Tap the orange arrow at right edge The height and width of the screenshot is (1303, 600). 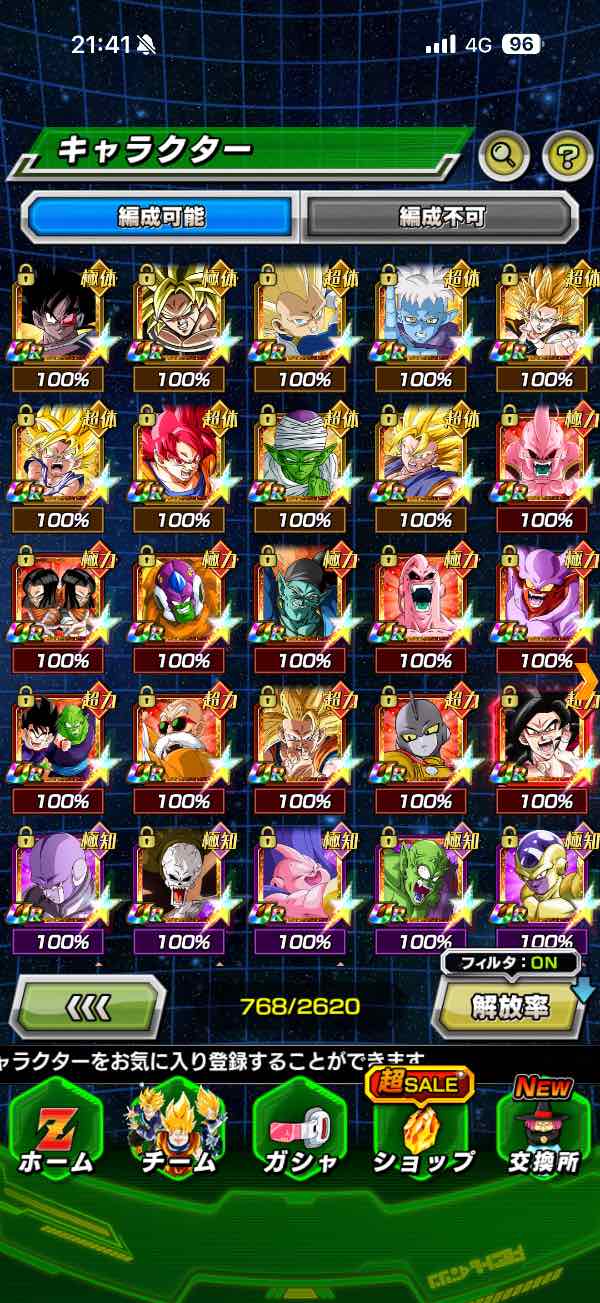click(x=587, y=680)
